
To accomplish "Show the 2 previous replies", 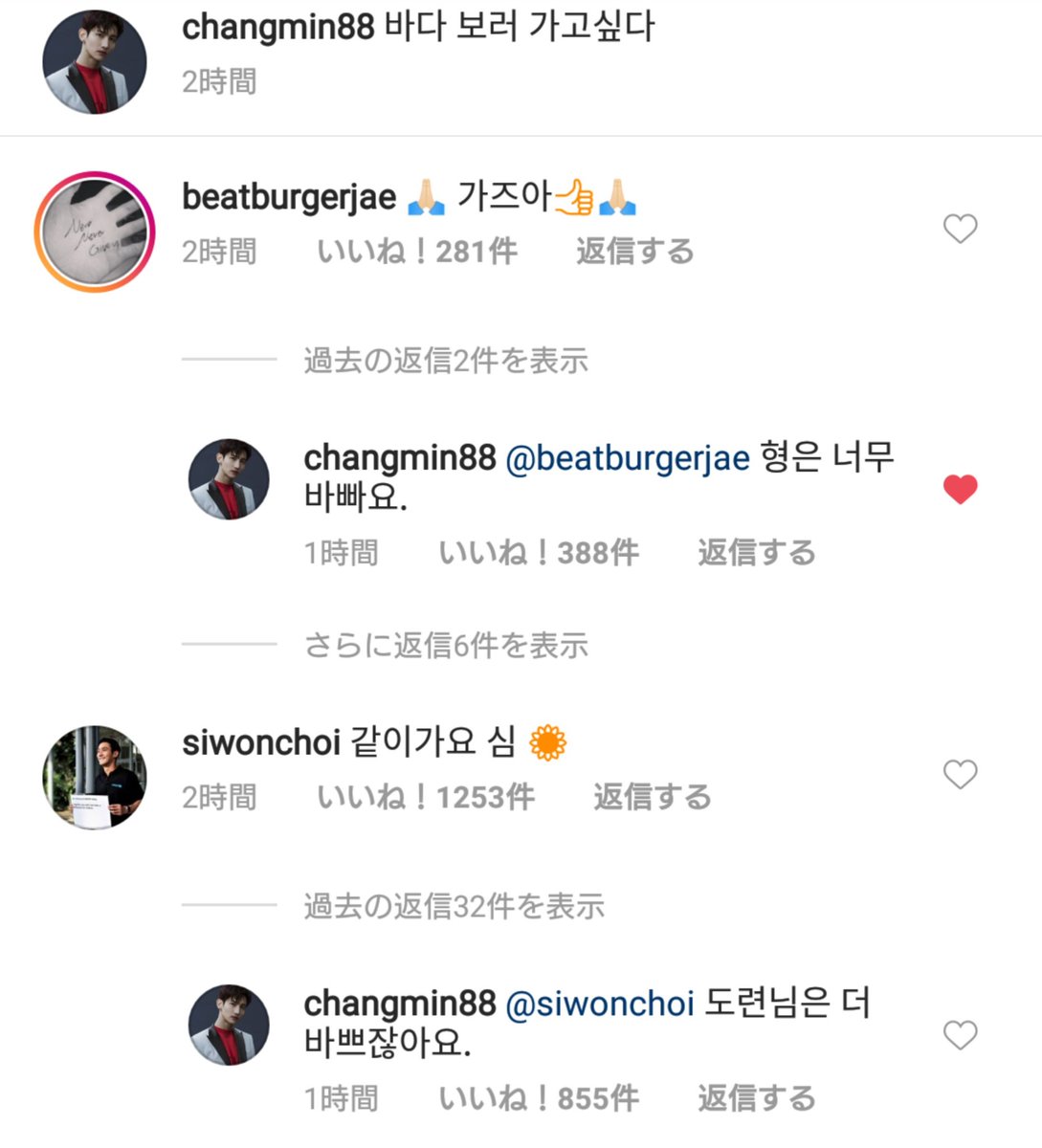I will 446,361.
